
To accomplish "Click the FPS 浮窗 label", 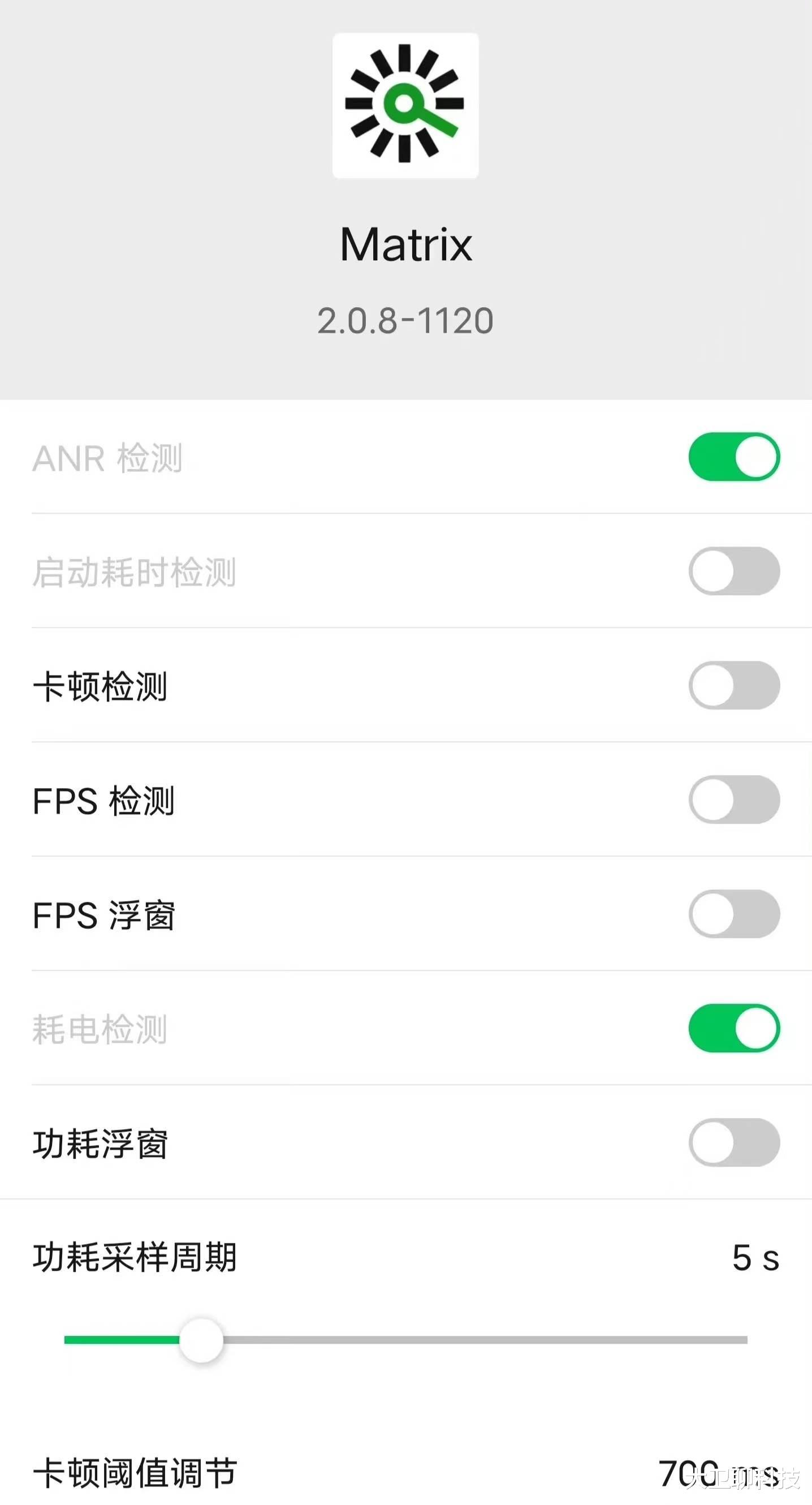I will pos(105,915).
